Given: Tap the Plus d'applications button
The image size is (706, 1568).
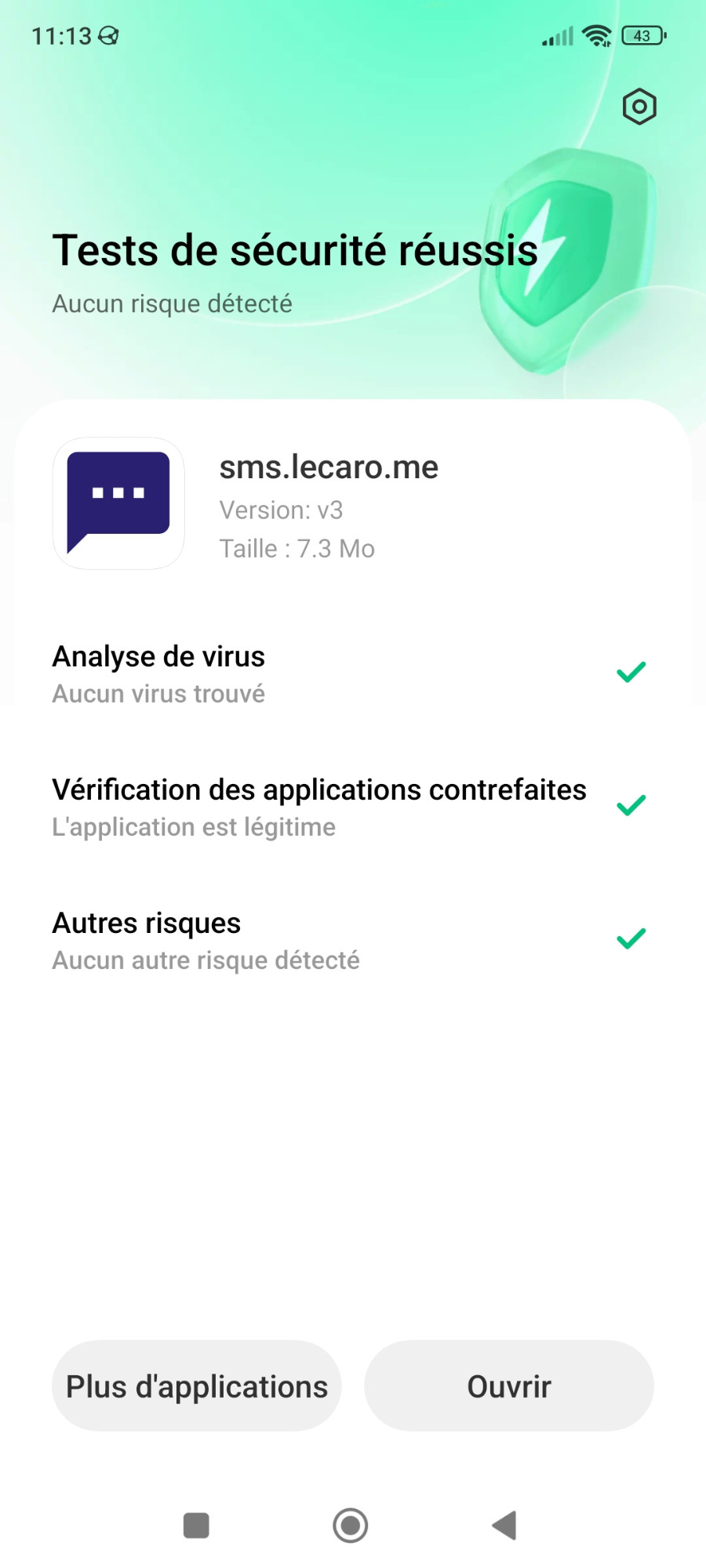Looking at the screenshot, I should [x=197, y=1386].
